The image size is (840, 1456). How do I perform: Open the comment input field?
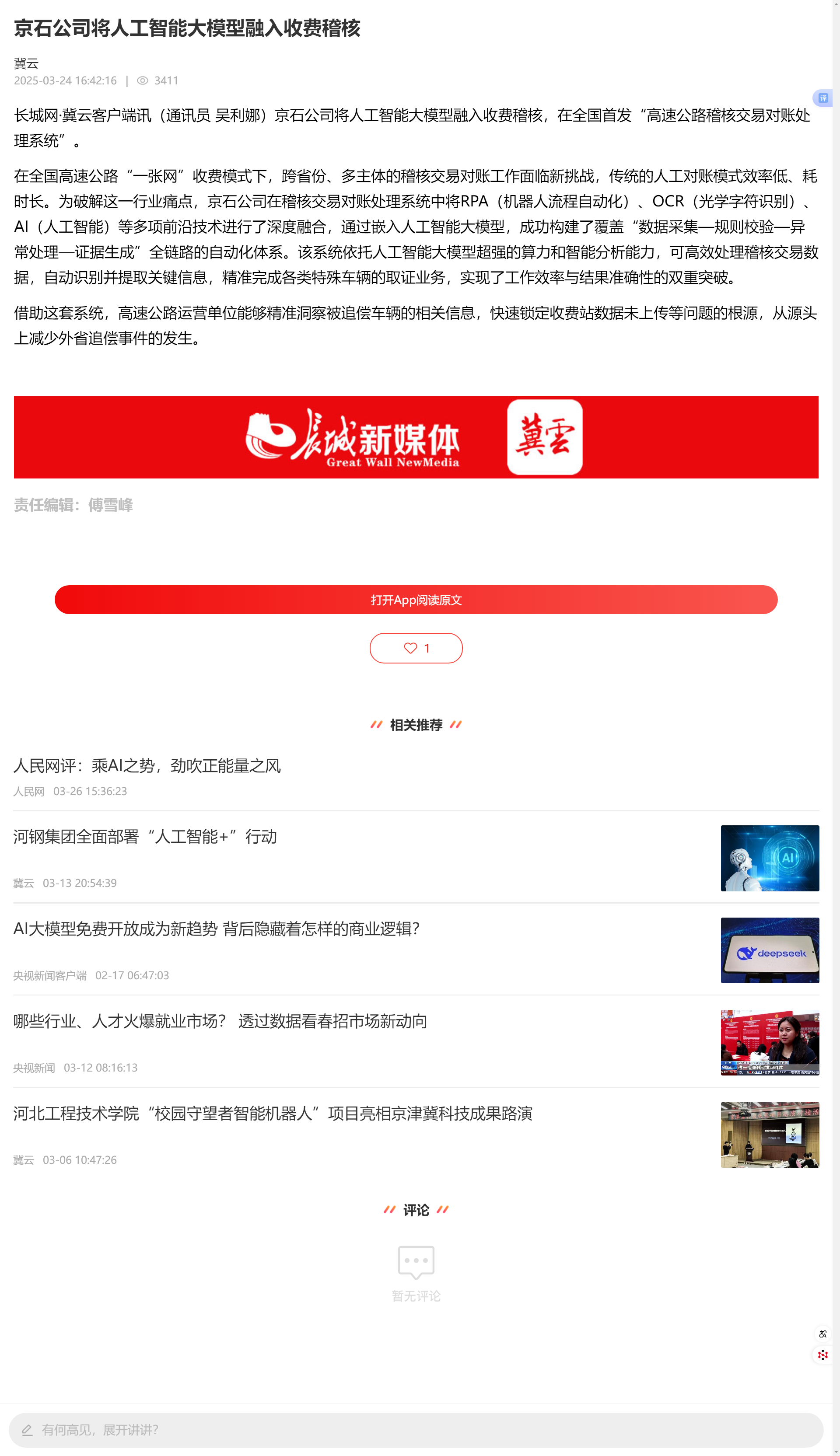click(415, 1429)
